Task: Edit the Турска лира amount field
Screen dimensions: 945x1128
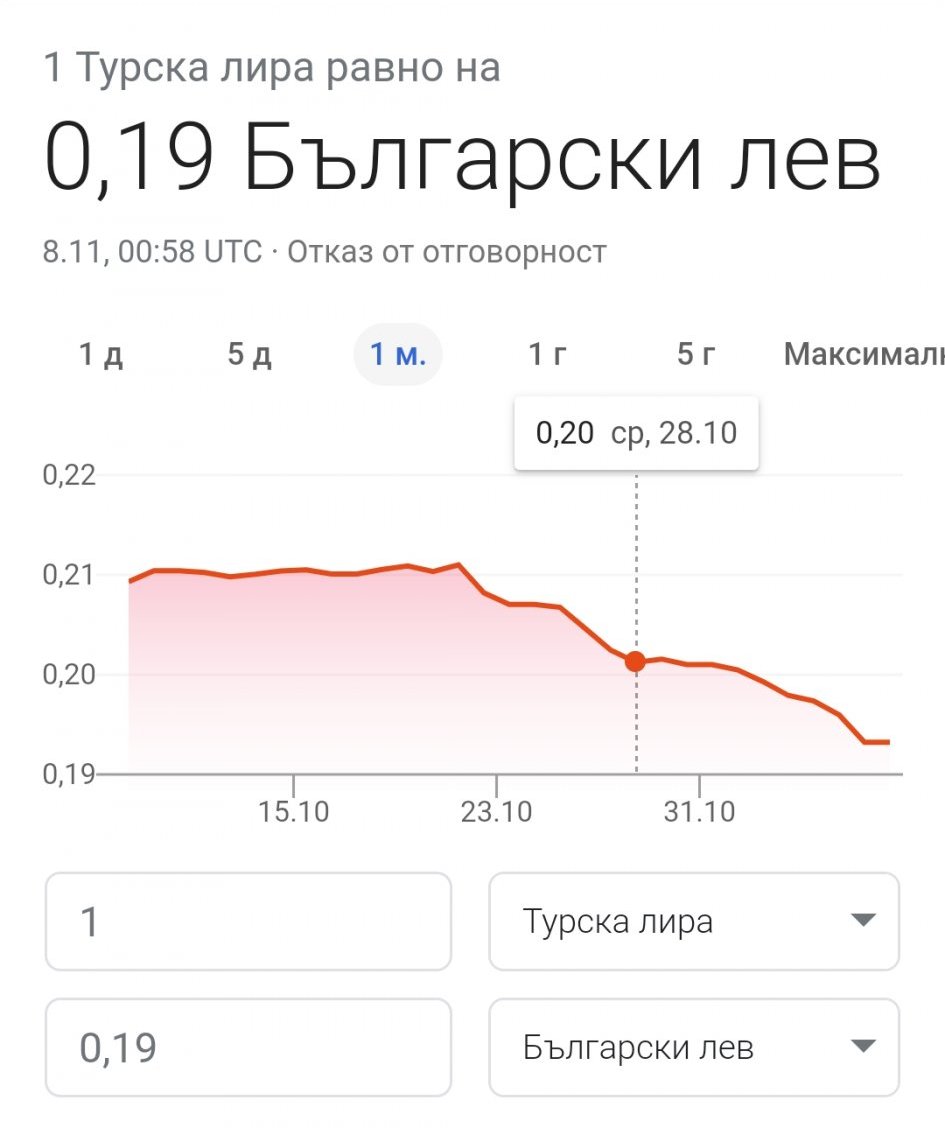Action: point(248,921)
